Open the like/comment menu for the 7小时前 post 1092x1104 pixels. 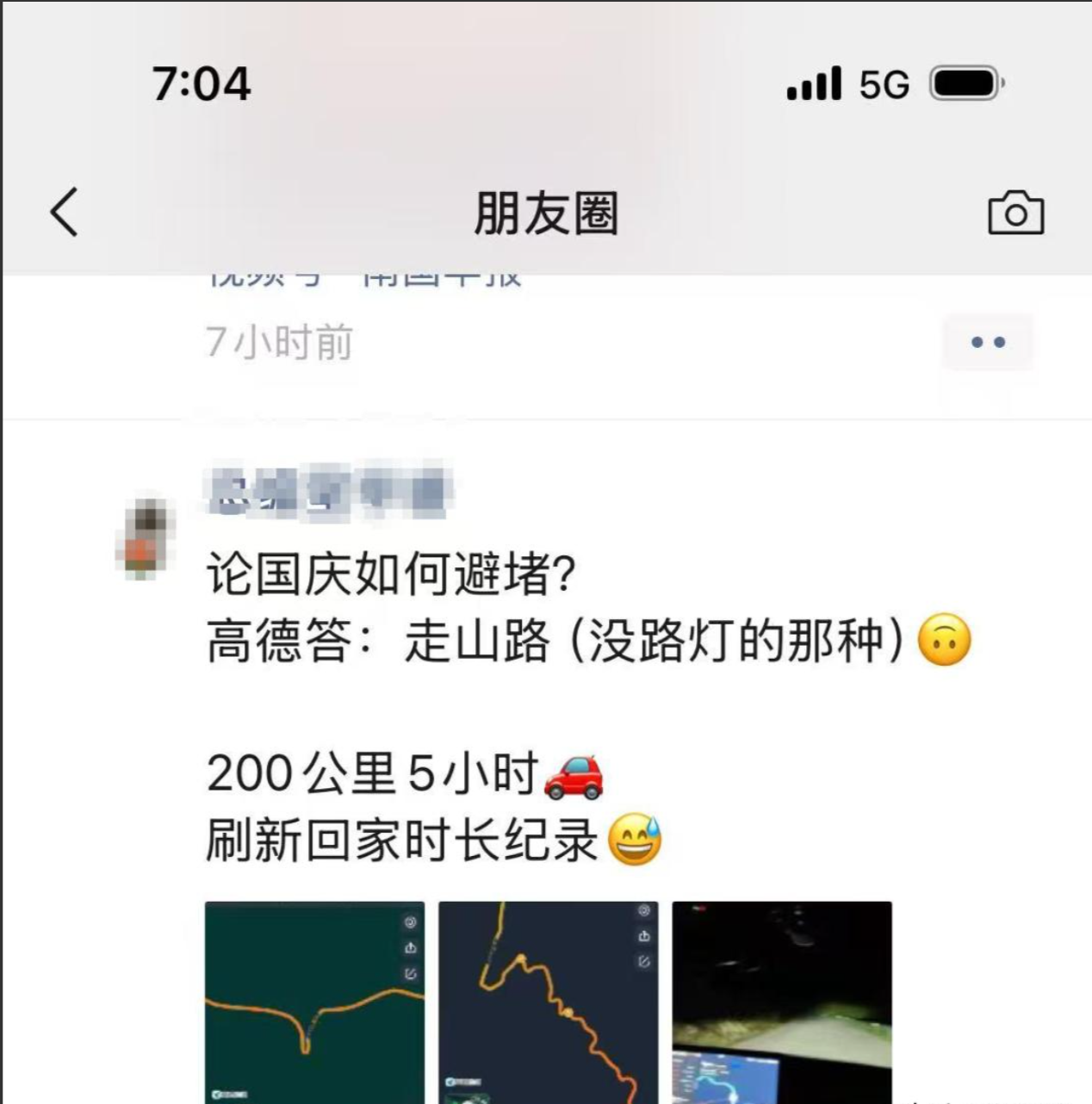[987, 343]
